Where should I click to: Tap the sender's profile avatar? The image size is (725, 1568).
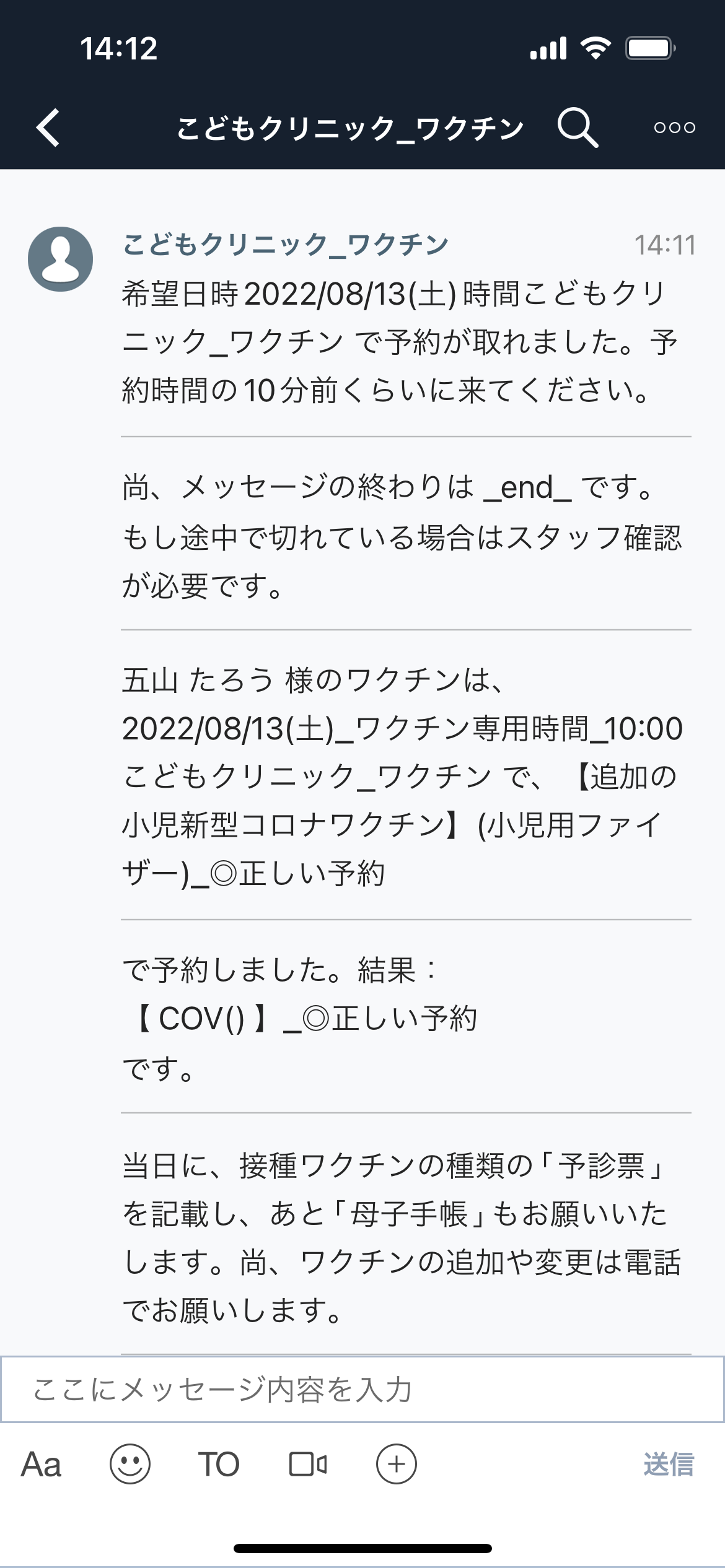click(x=60, y=259)
